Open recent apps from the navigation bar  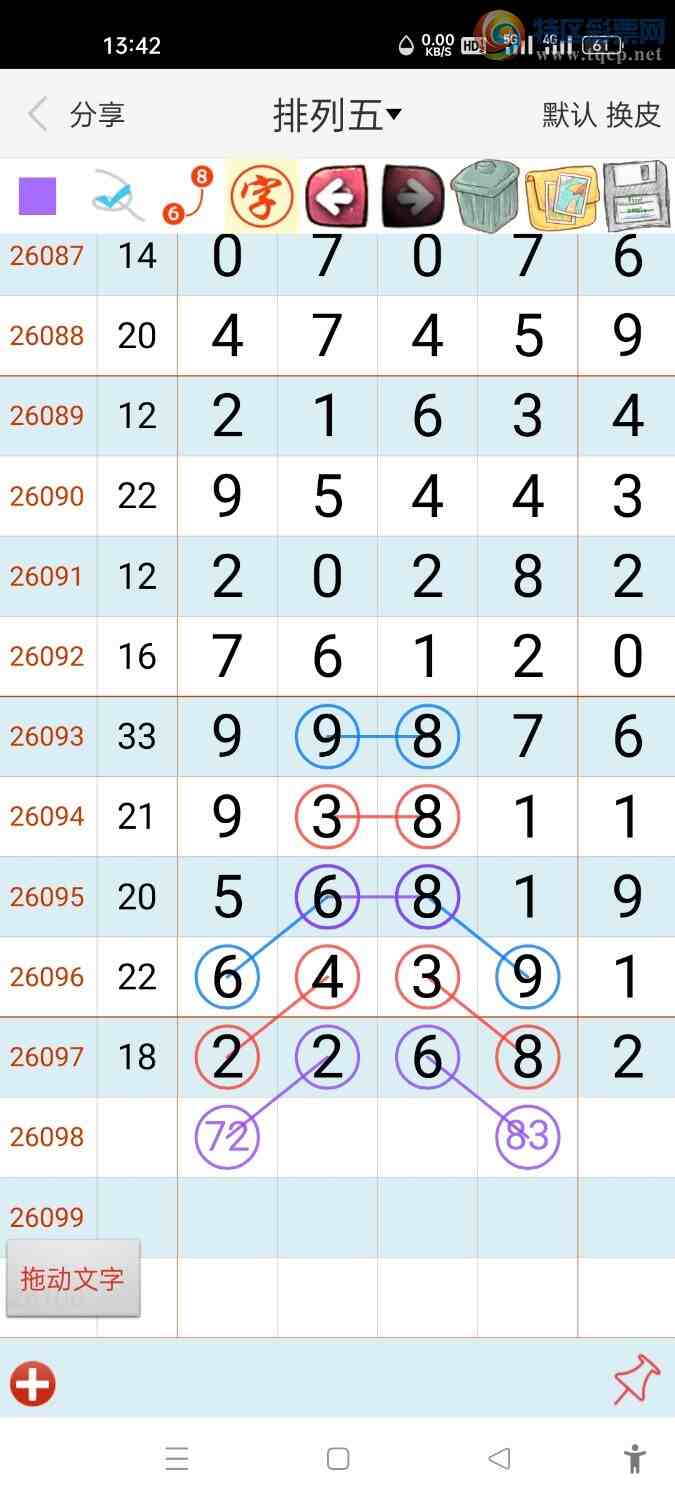click(177, 1459)
